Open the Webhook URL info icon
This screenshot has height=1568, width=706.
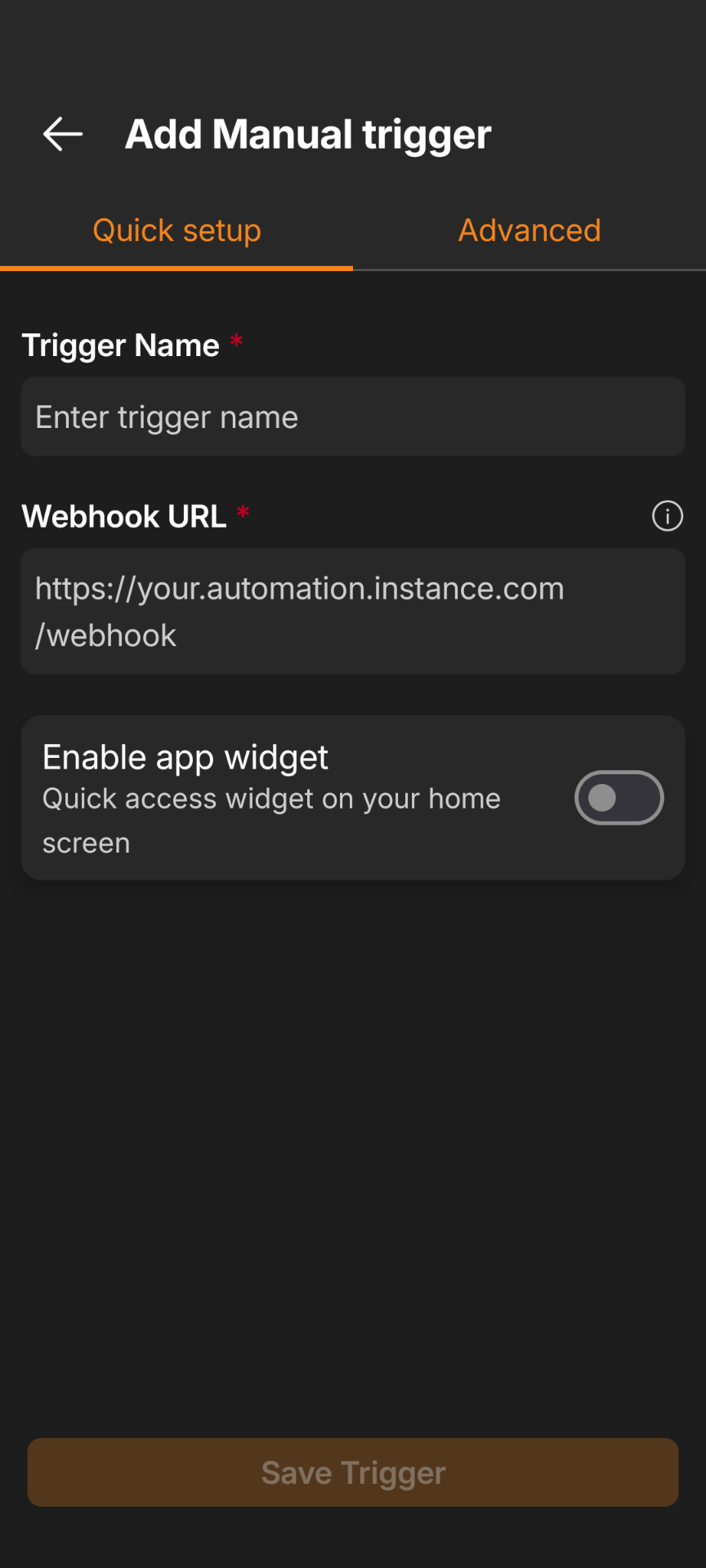pos(668,516)
